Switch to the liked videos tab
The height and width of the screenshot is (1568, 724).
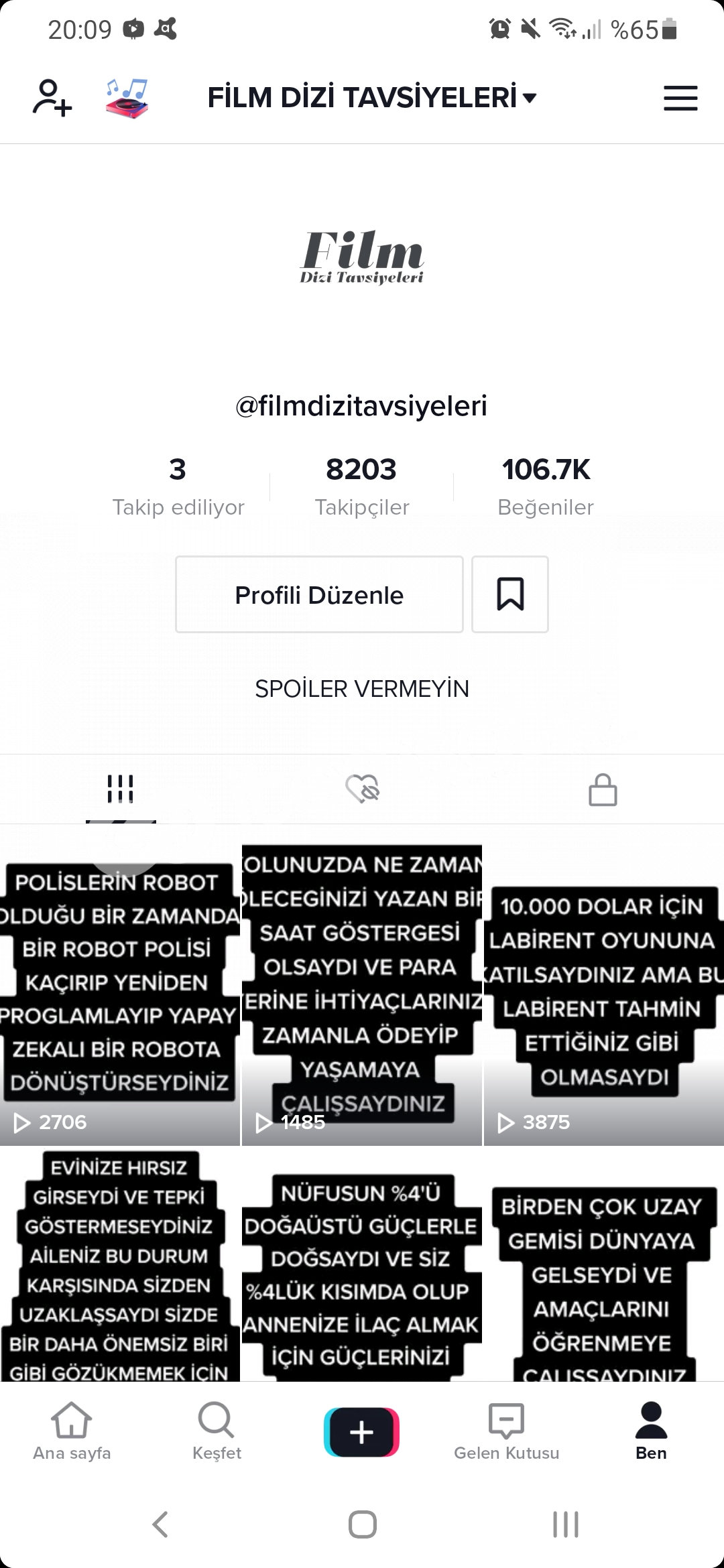point(362,789)
